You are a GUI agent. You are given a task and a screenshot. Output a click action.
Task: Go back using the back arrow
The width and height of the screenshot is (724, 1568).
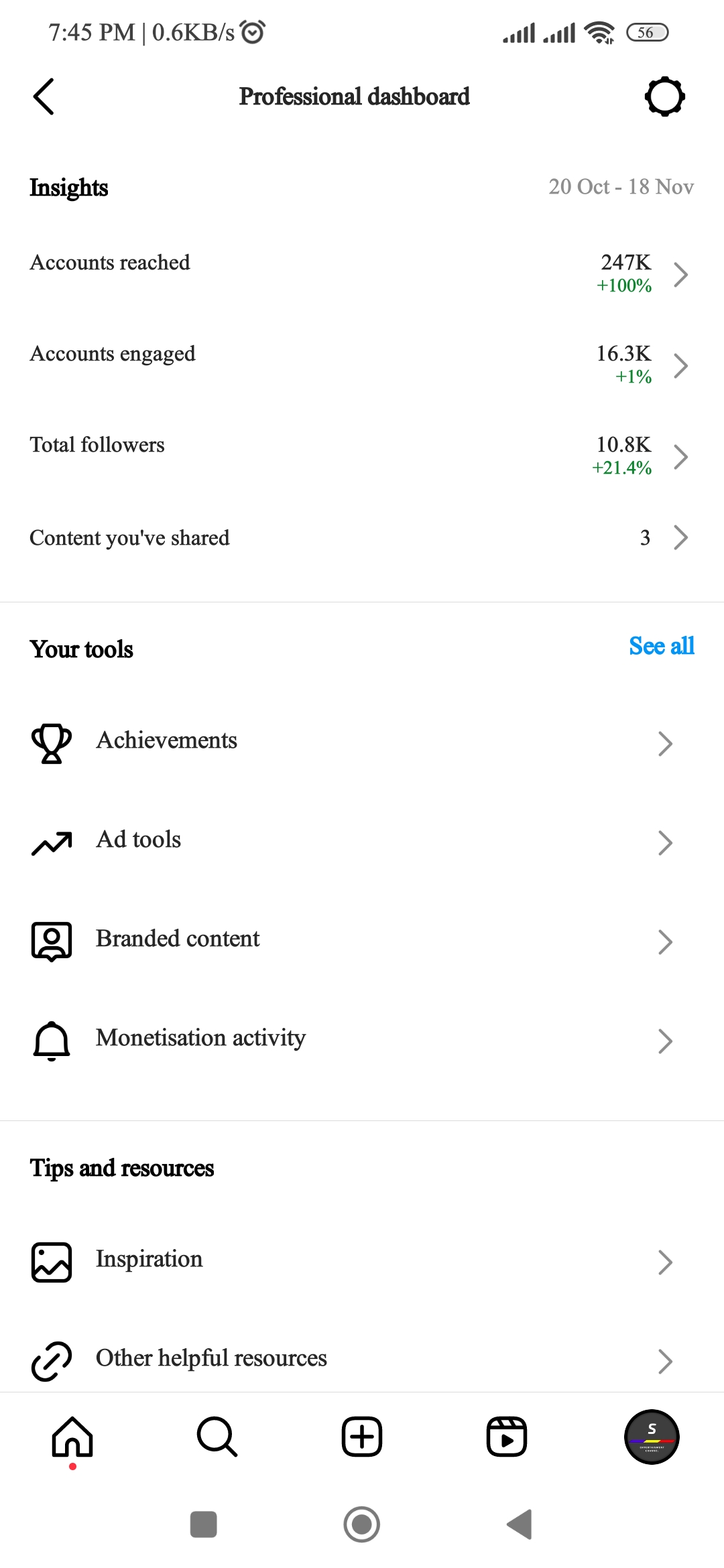(43, 96)
